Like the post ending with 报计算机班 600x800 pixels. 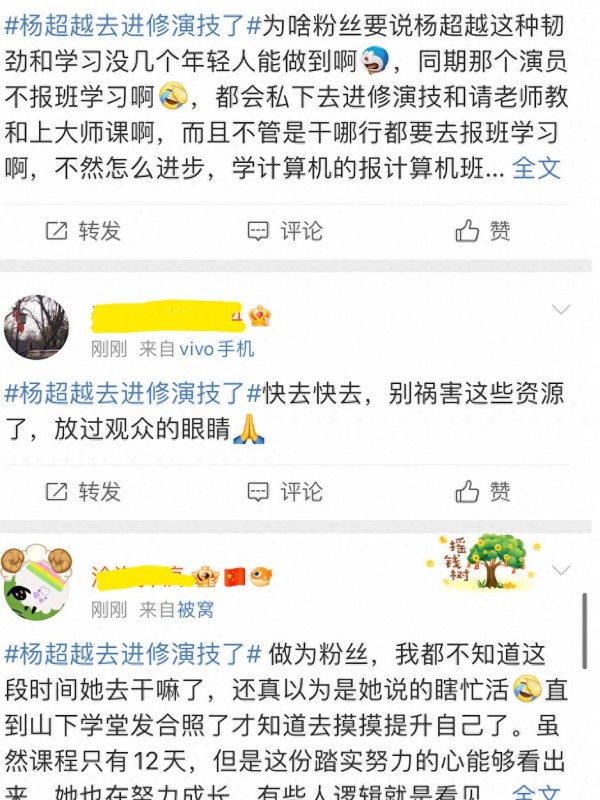(483, 231)
